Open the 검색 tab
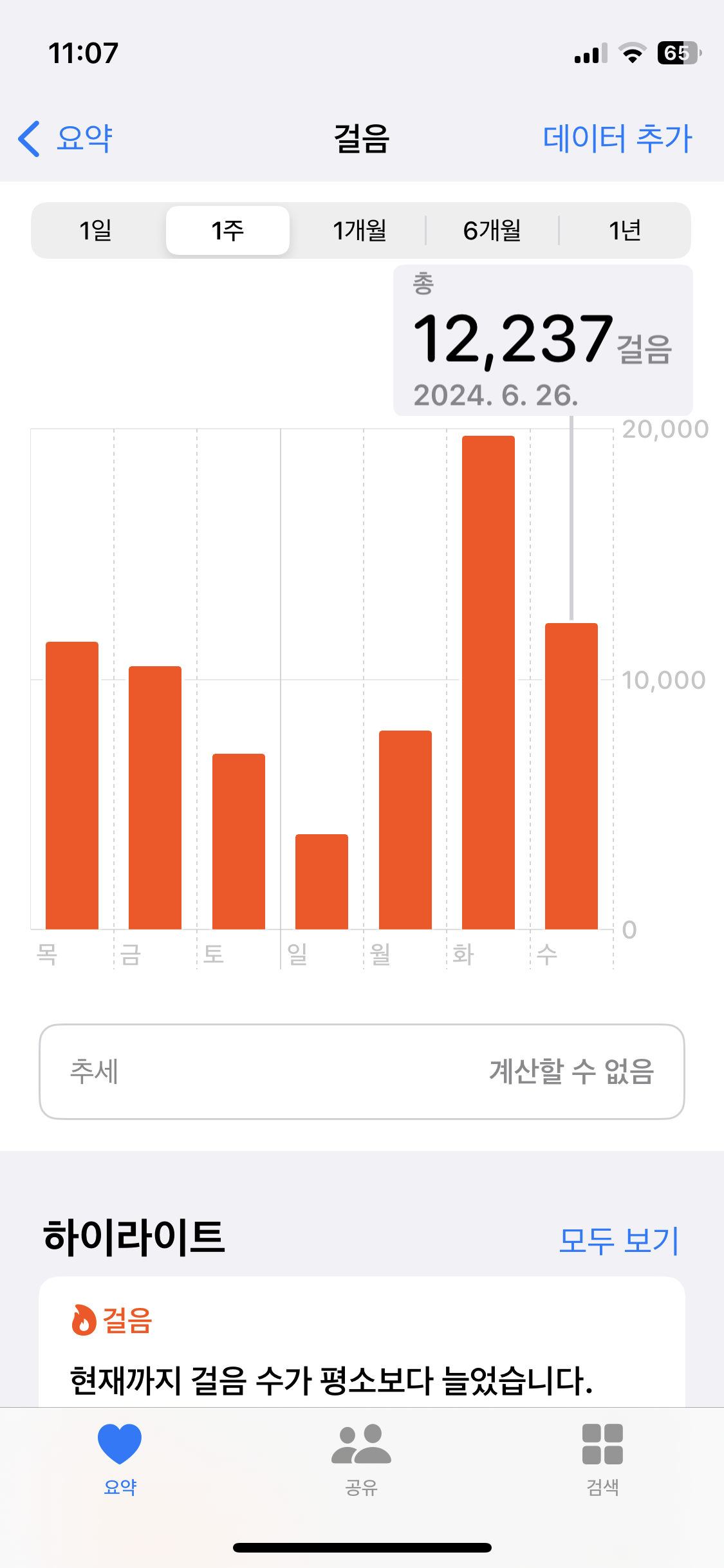 point(602,1459)
